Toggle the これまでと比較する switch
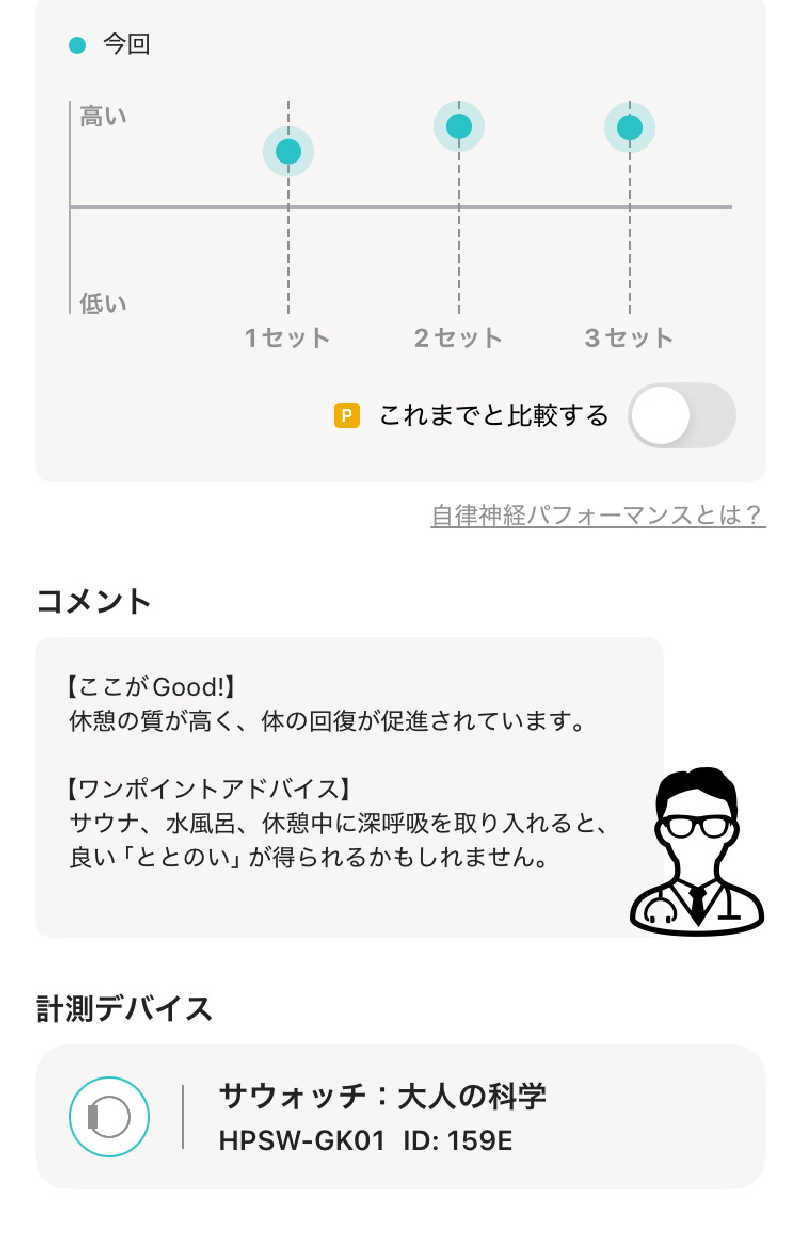800x1254 pixels. pyautogui.click(x=681, y=415)
